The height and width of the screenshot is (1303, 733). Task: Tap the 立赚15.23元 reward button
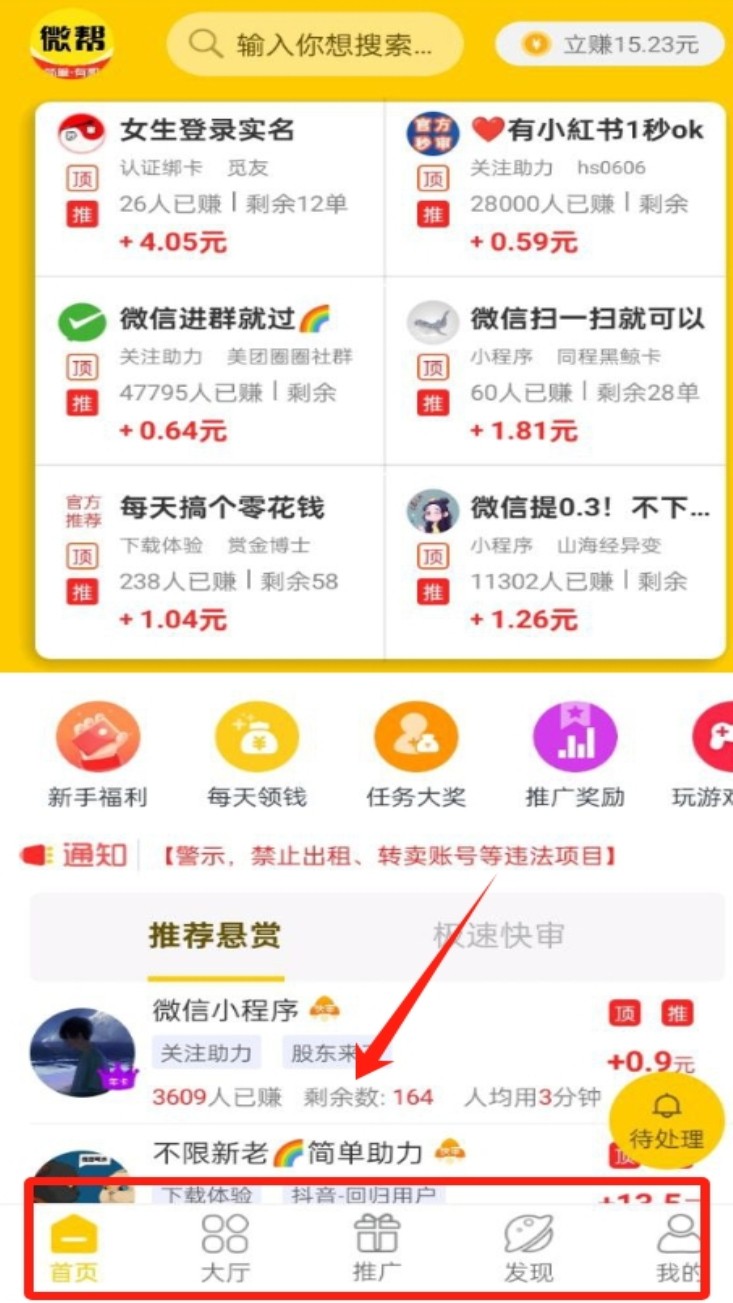click(x=610, y=45)
